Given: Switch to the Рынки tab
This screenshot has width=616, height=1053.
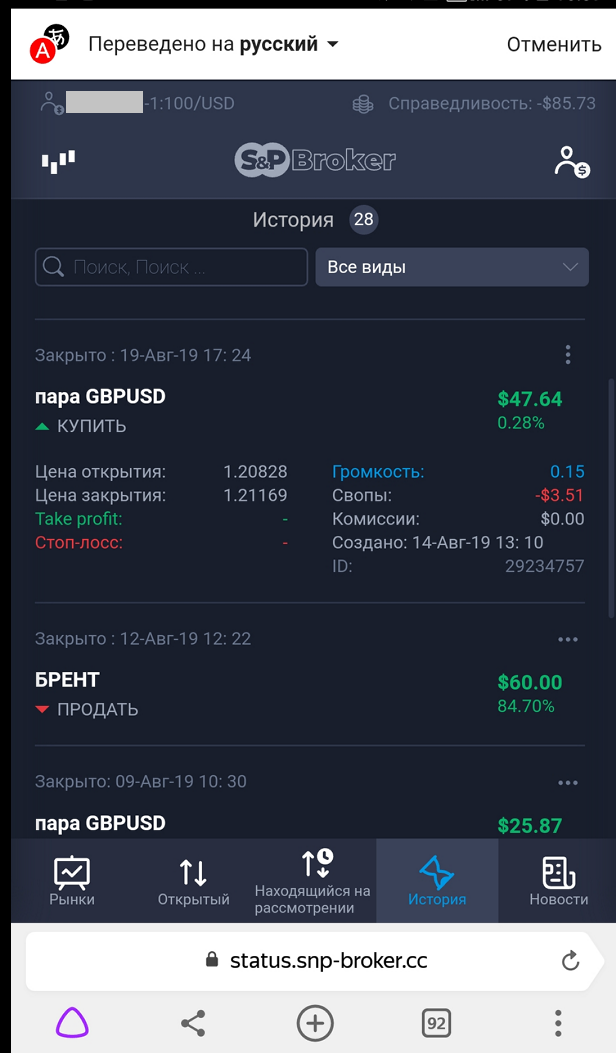Looking at the screenshot, I should [72, 880].
